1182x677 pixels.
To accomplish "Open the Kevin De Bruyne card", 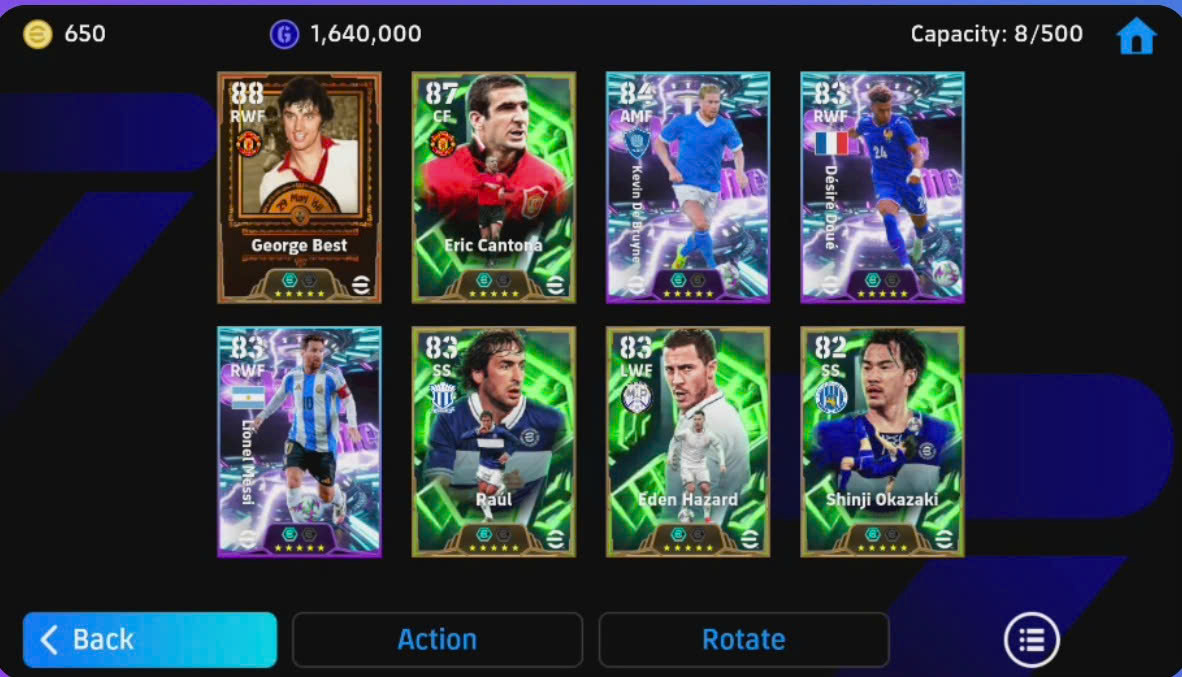I will tap(688, 187).
